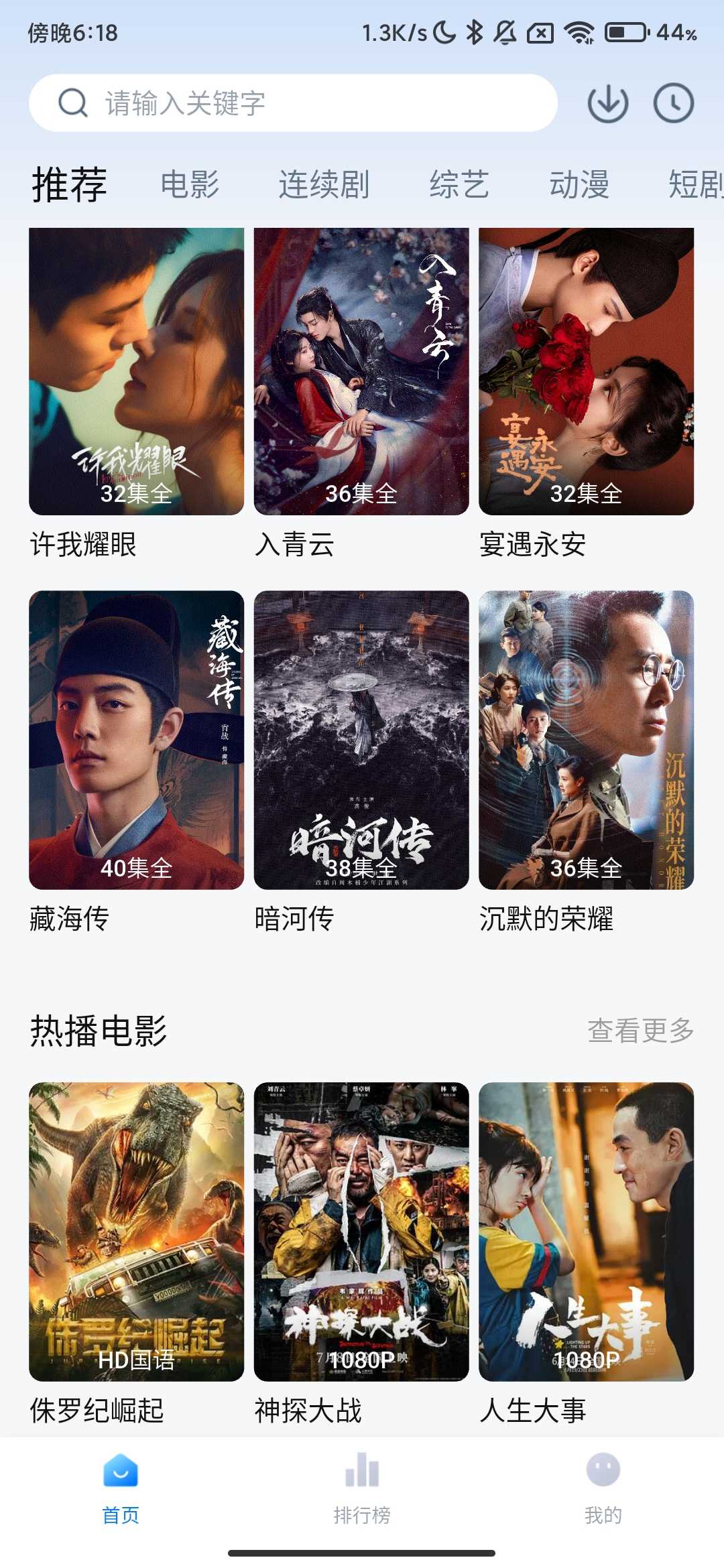
Task: Go to the 动漫 tab
Action: [579, 184]
